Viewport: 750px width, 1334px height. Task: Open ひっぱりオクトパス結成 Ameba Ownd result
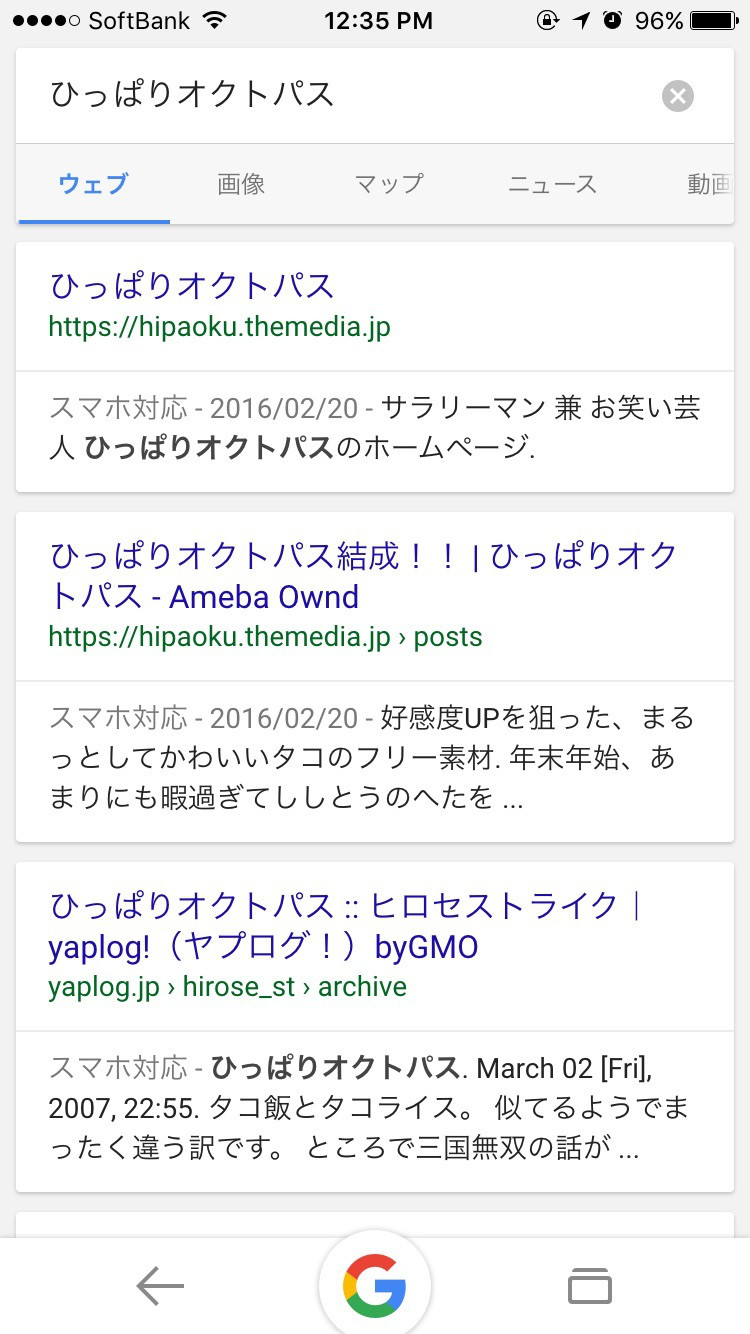pyautogui.click(x=364, y=576)
